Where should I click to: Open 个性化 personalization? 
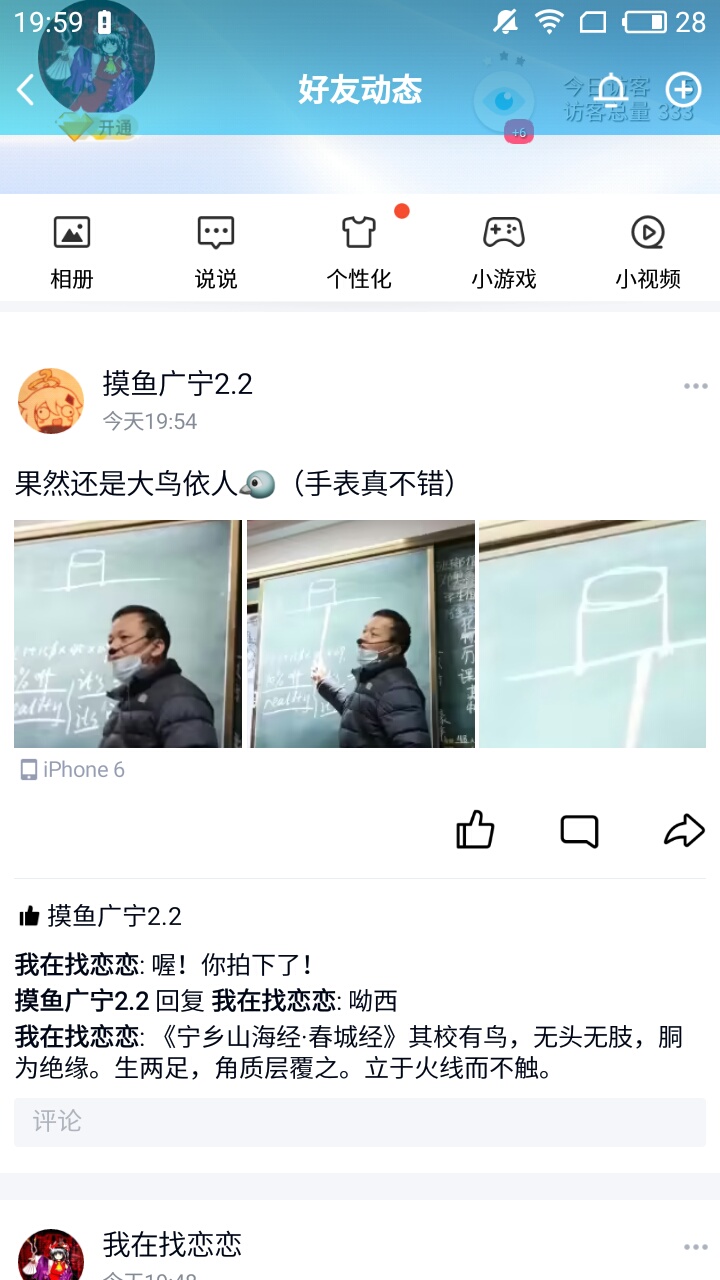click(359, 252)
